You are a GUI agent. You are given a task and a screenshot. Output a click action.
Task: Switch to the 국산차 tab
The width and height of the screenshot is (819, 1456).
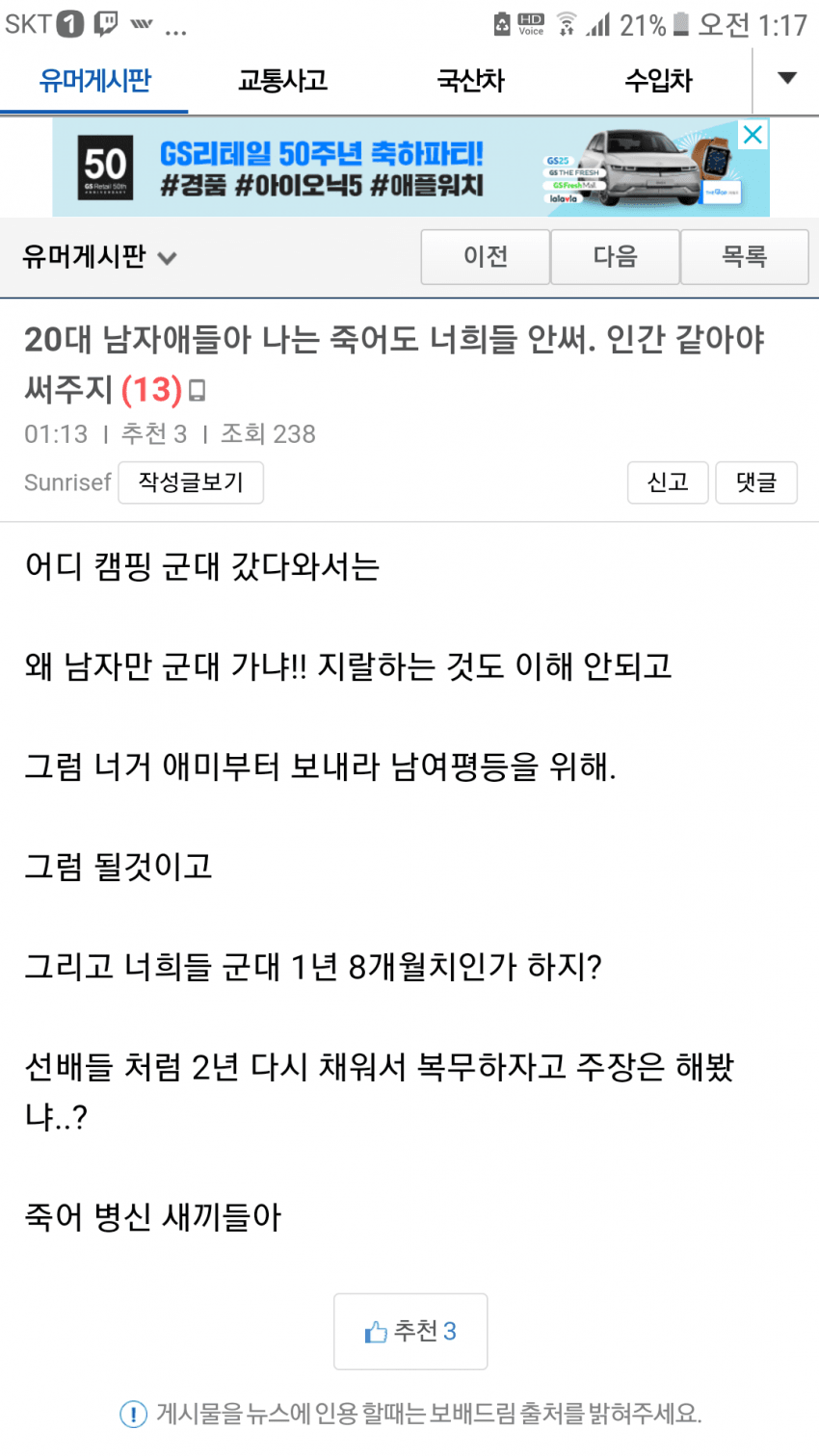click(x=470, y=81)
